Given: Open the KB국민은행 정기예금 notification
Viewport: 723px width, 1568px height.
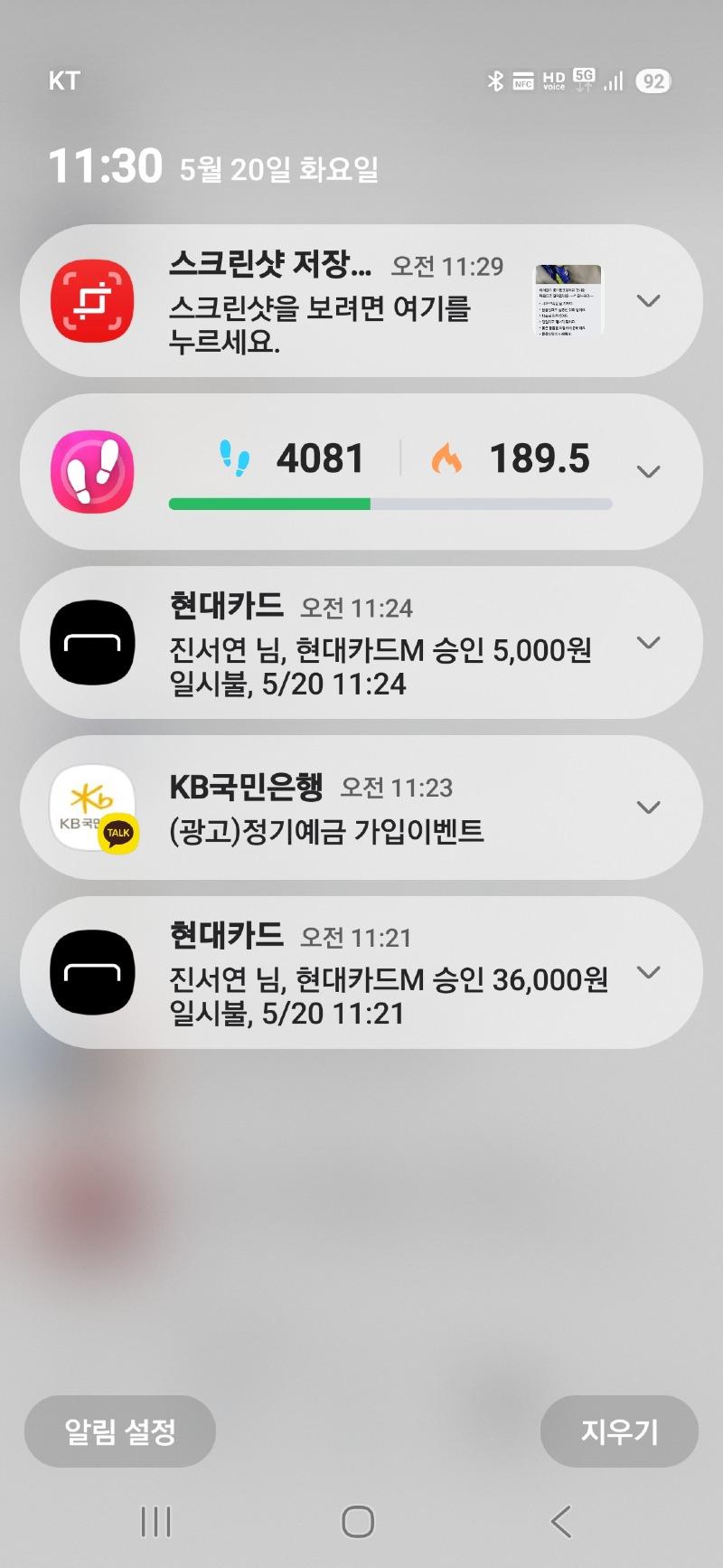Looking at the screenshot, I should point(361,807).
